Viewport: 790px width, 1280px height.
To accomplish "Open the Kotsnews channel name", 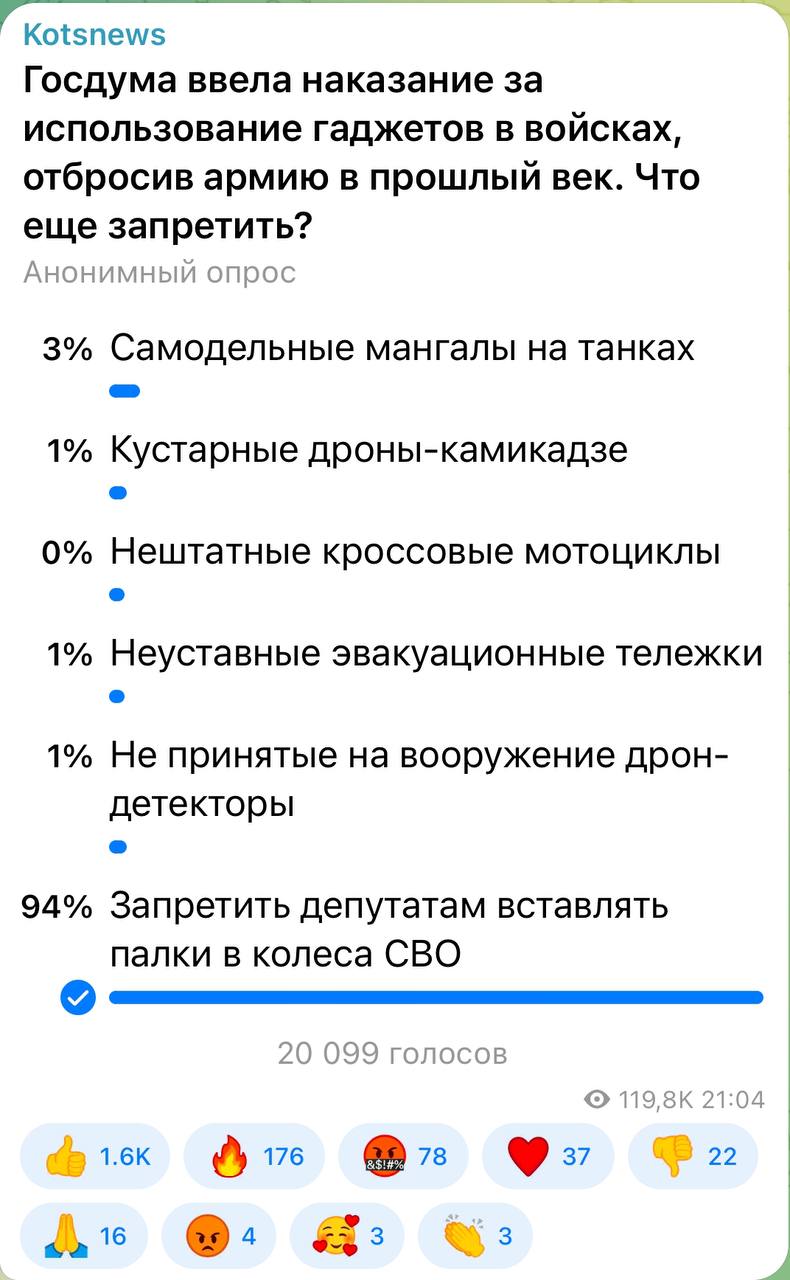I will [94, 35].
